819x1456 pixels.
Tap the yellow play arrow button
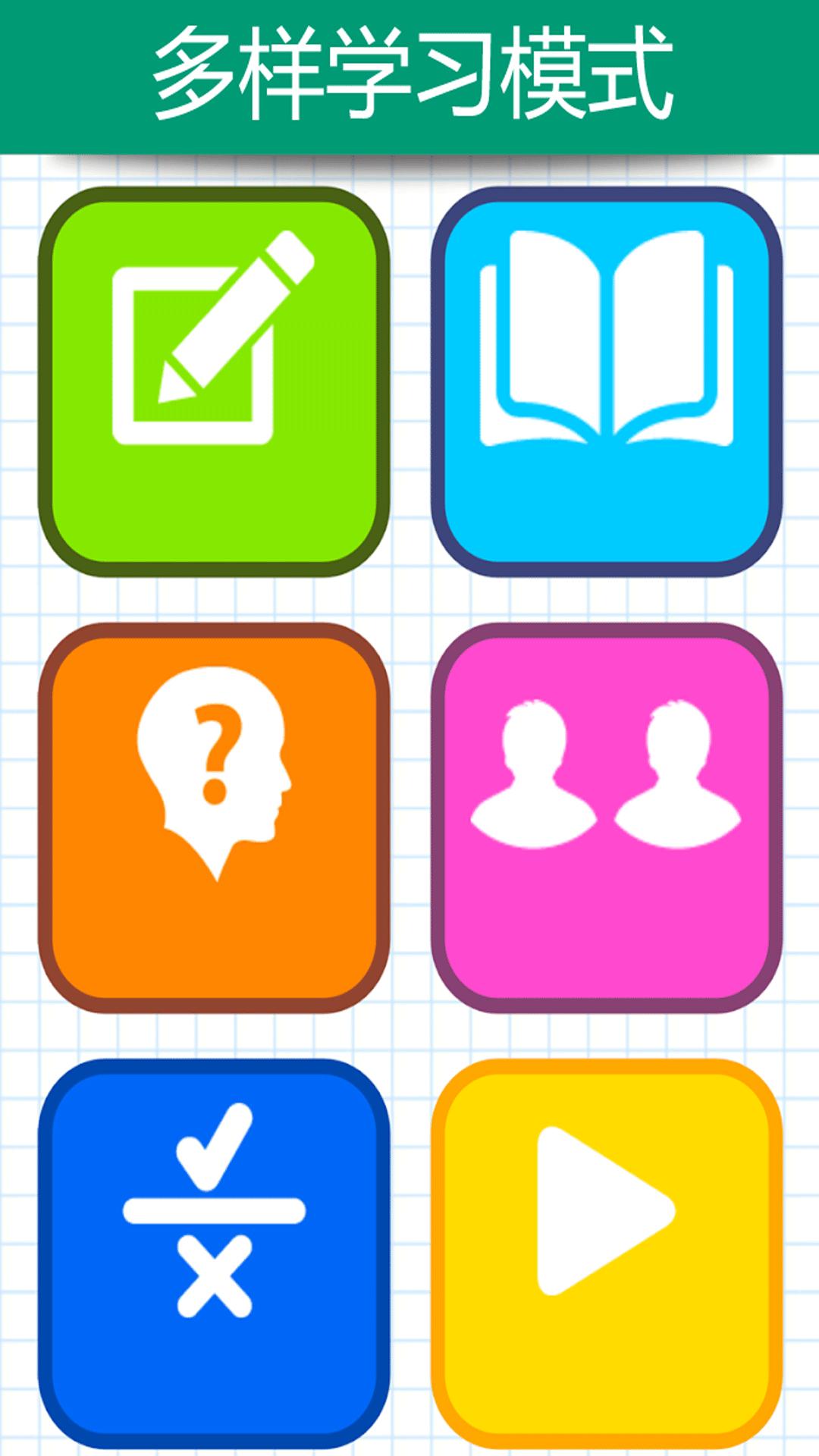click(x=607, y=1253)
